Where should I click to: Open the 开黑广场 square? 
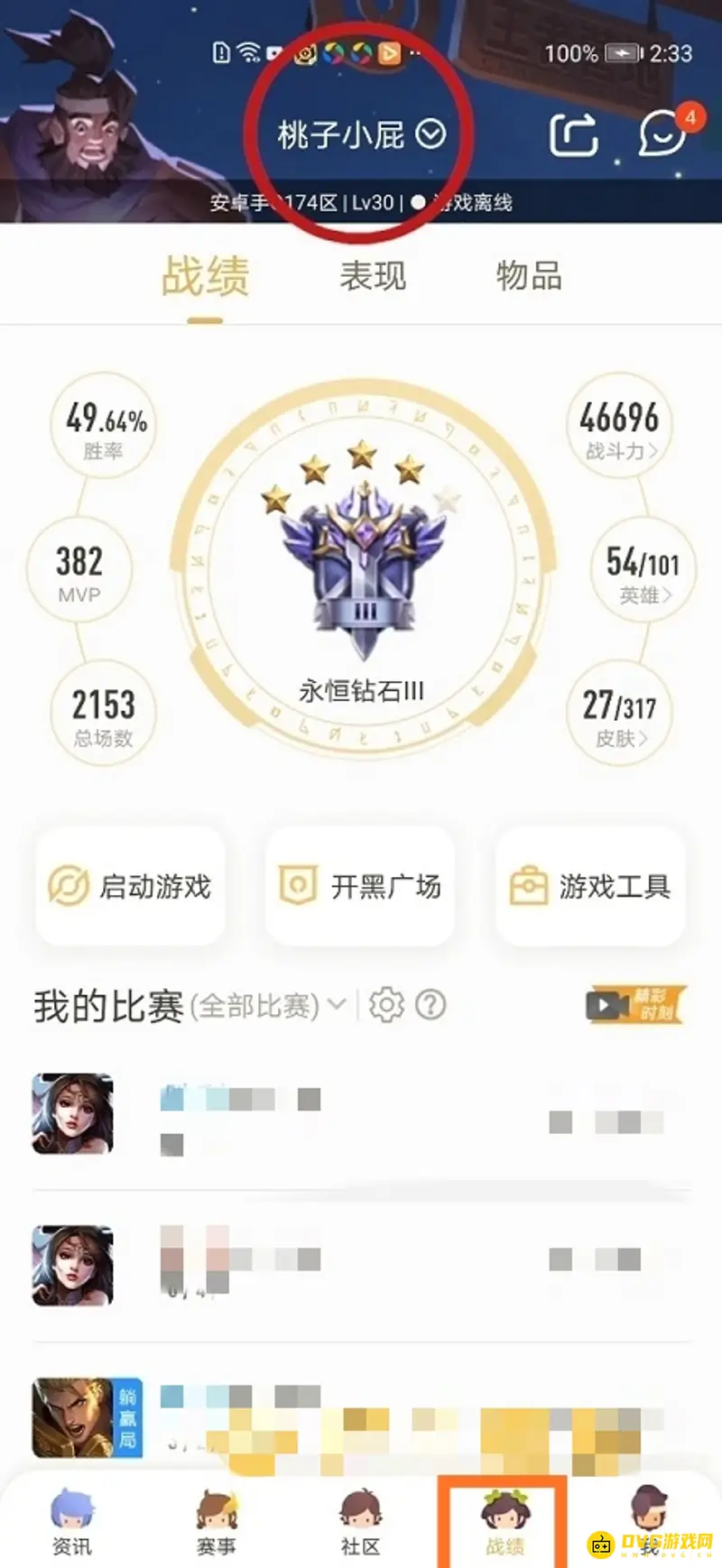[360, 887]
